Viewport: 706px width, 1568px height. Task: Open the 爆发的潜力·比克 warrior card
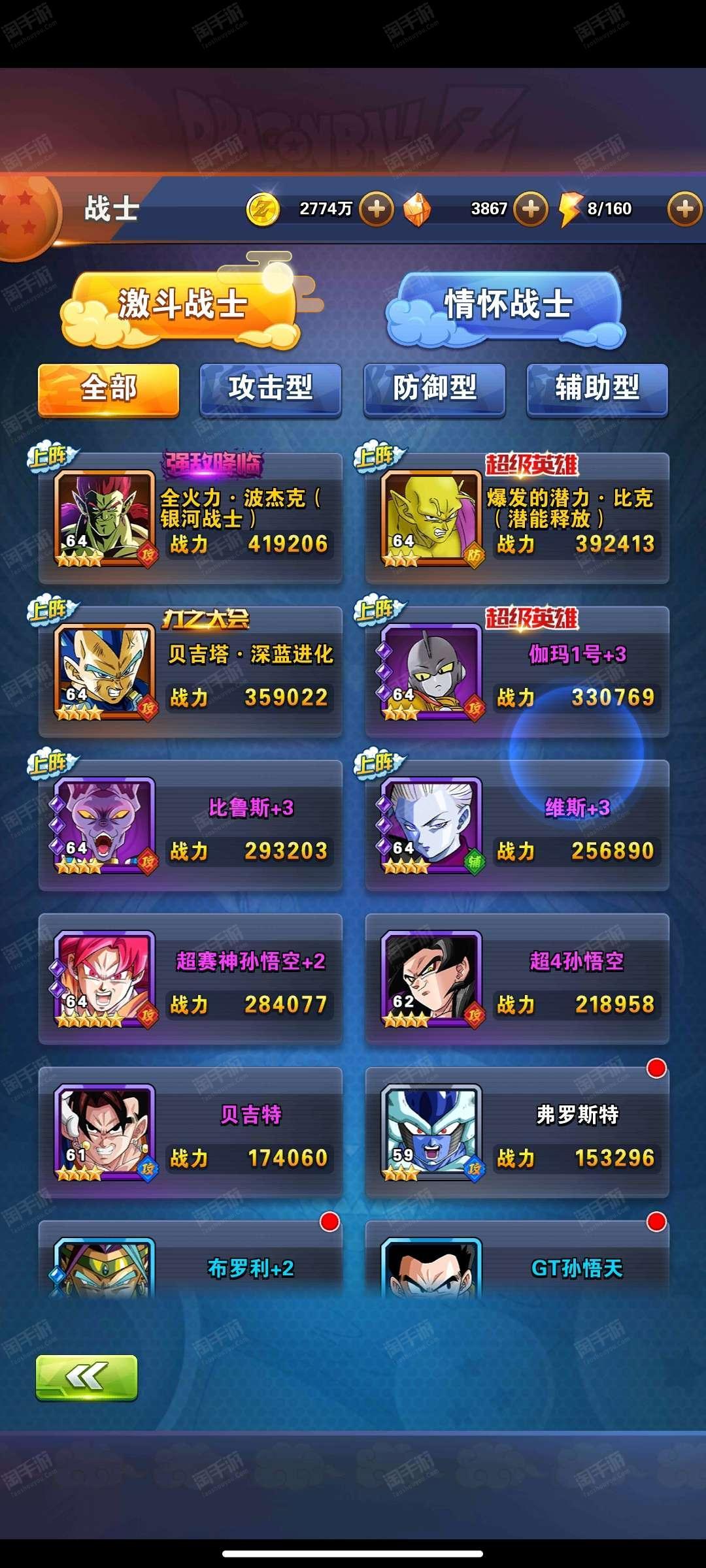coord(517,517)
